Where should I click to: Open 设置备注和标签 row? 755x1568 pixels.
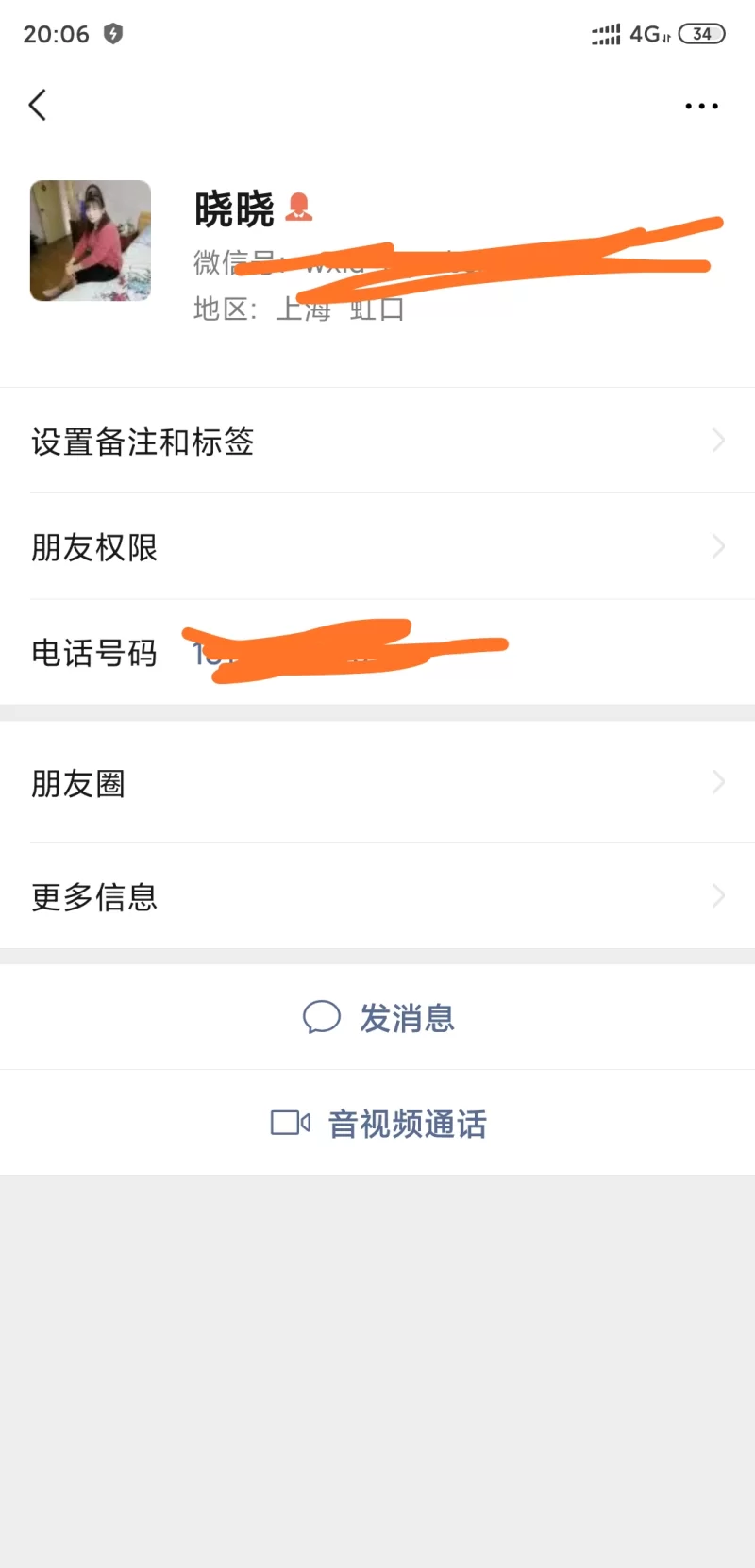[x=377, y=441]
